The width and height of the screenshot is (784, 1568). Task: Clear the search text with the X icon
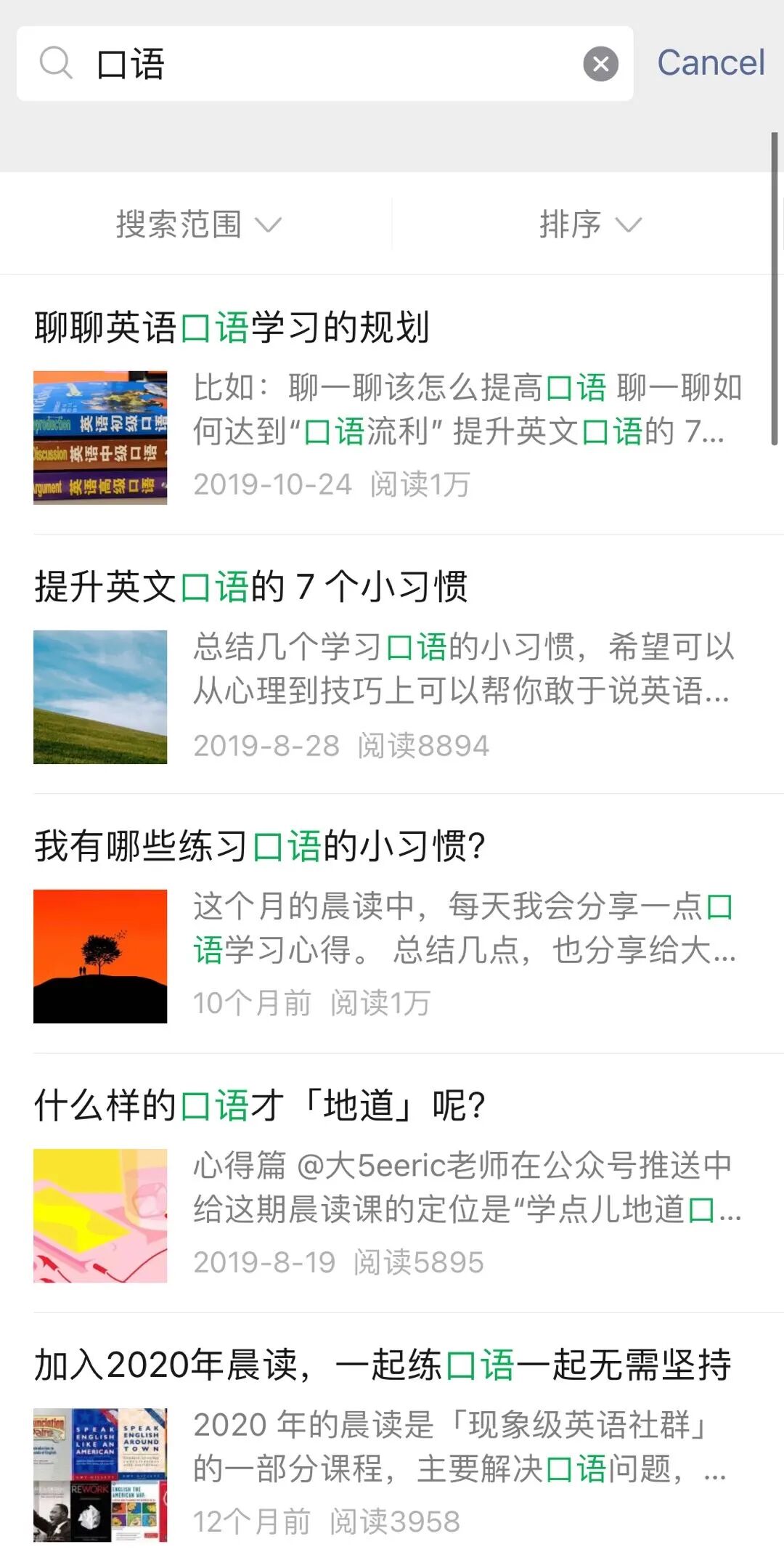[600, 64]
